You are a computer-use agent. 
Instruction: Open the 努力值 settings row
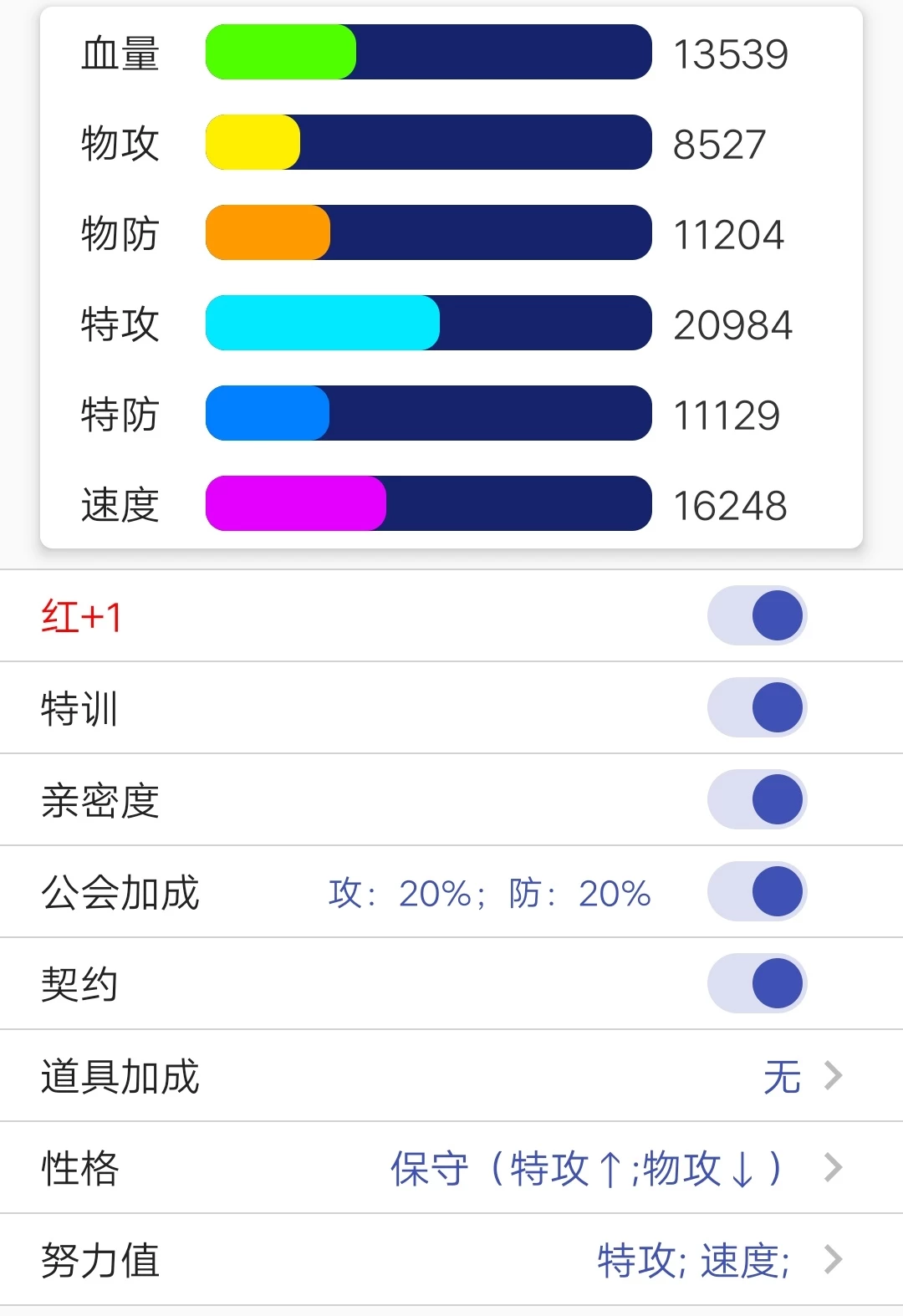coord(451,1260)
